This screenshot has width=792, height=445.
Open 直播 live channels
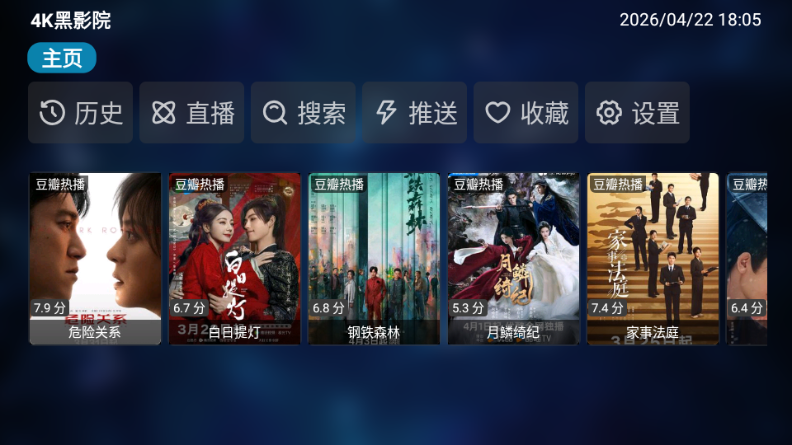(x=192, y=113)
